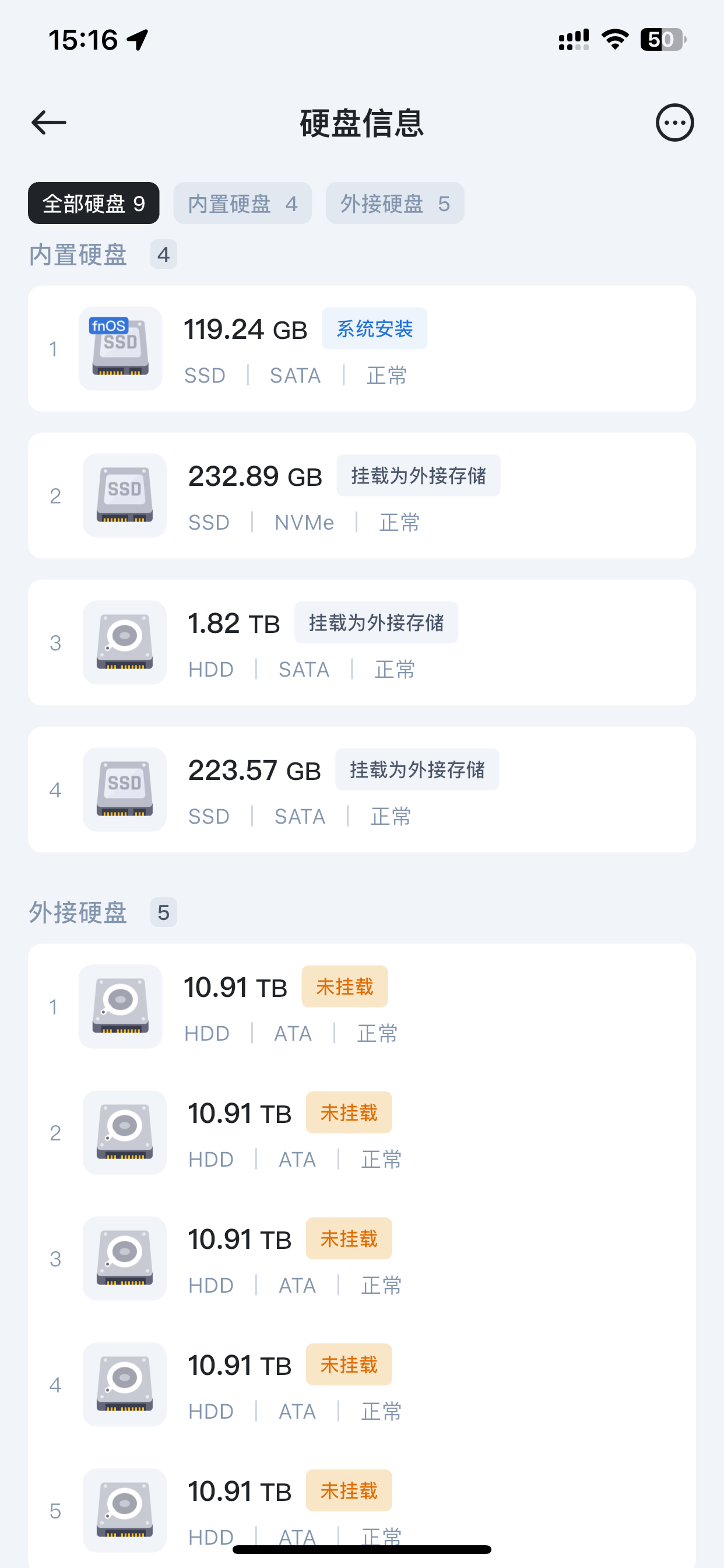Open external disk 5 (10.91 TB)

pos(361,1503)
